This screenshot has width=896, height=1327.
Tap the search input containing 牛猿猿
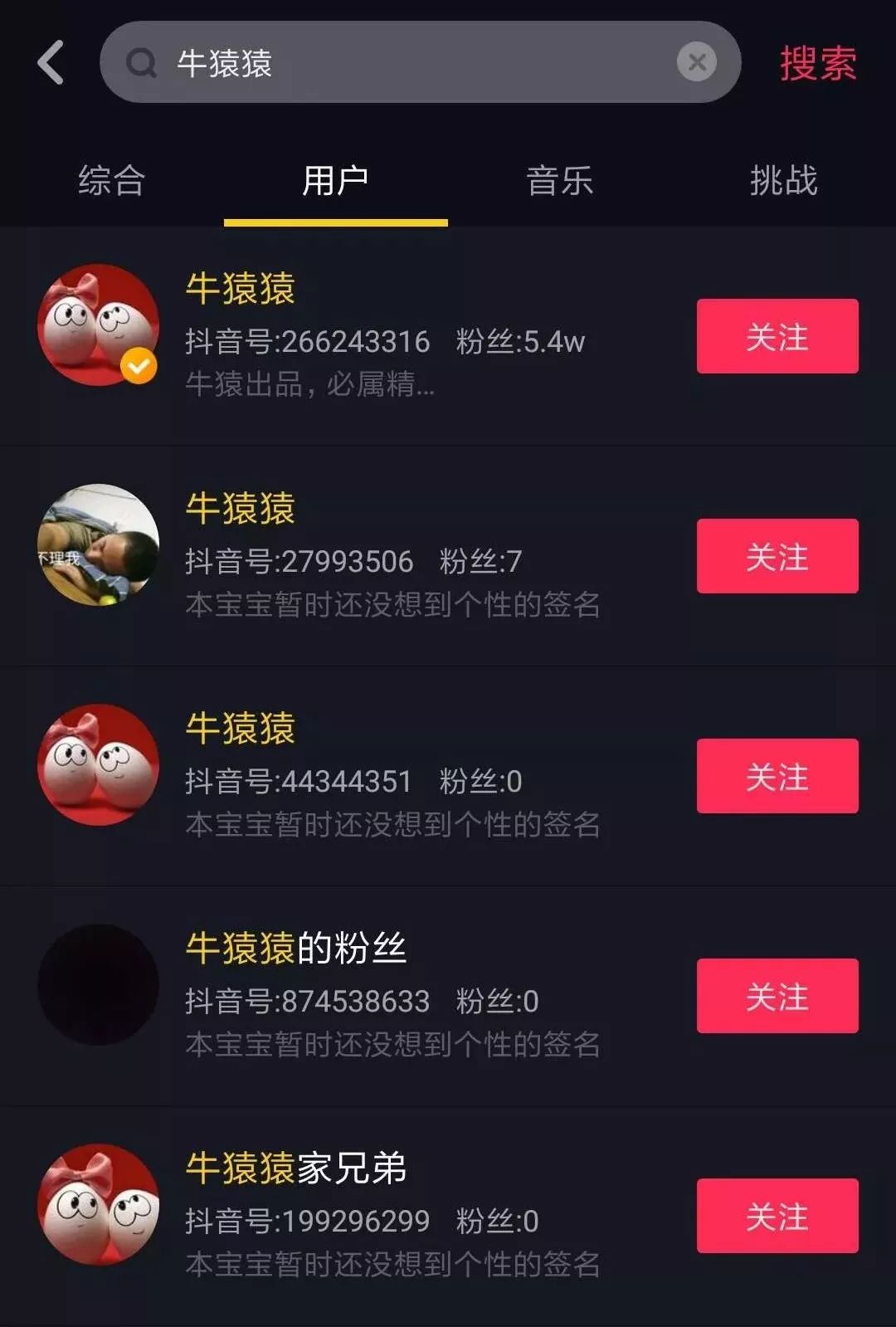point(415,63)
